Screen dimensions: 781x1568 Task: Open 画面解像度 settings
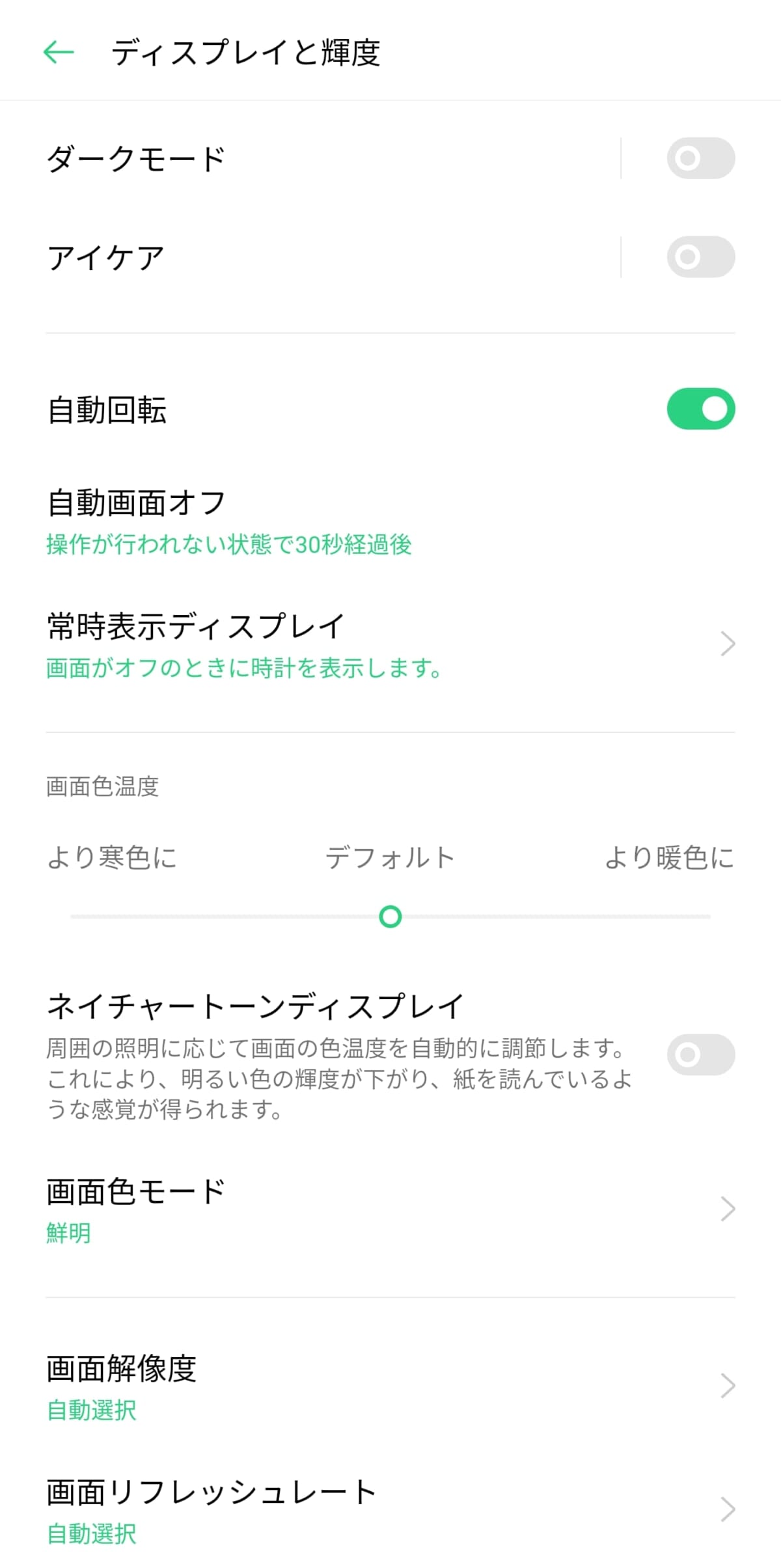(390, 1386)
